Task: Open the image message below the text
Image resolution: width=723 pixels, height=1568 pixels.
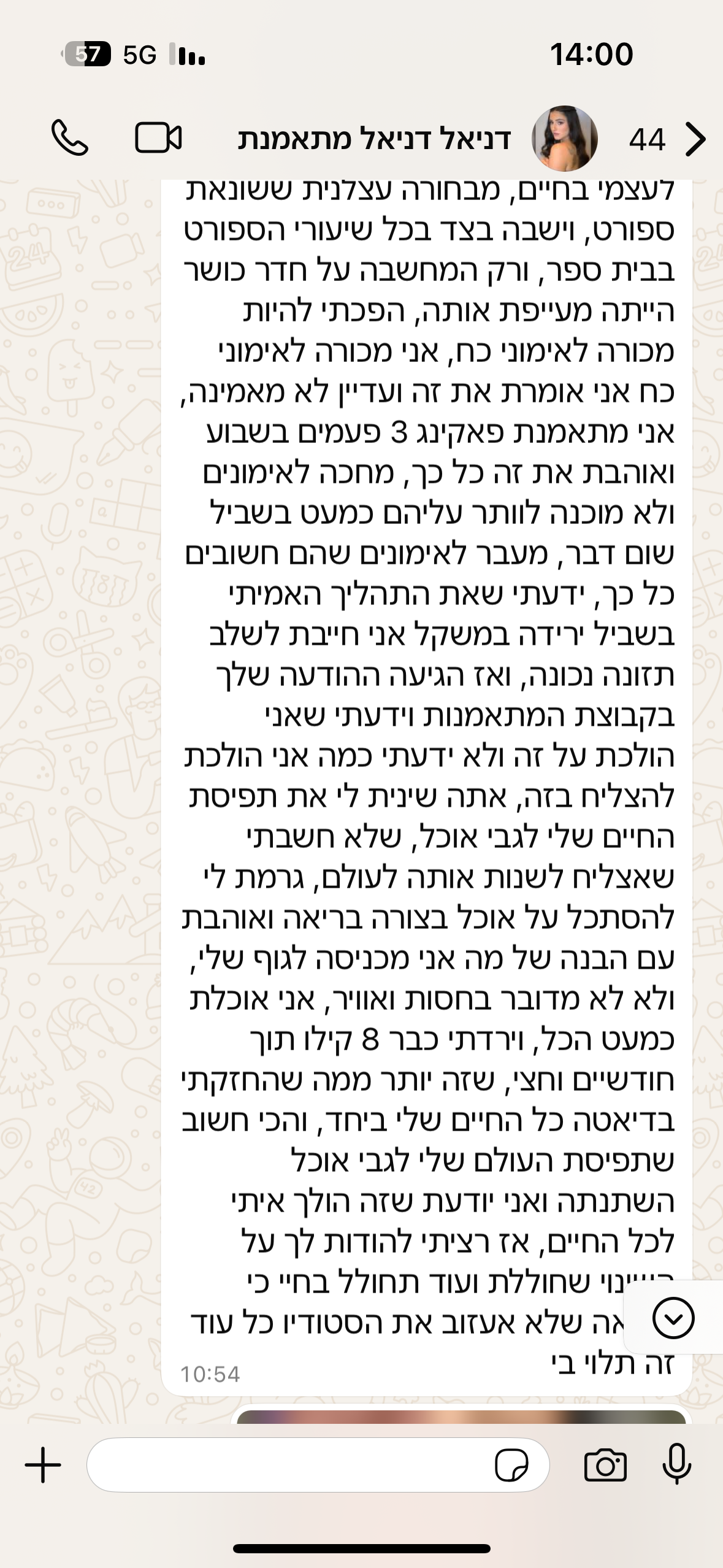Action: click(x=461, y=1416)
